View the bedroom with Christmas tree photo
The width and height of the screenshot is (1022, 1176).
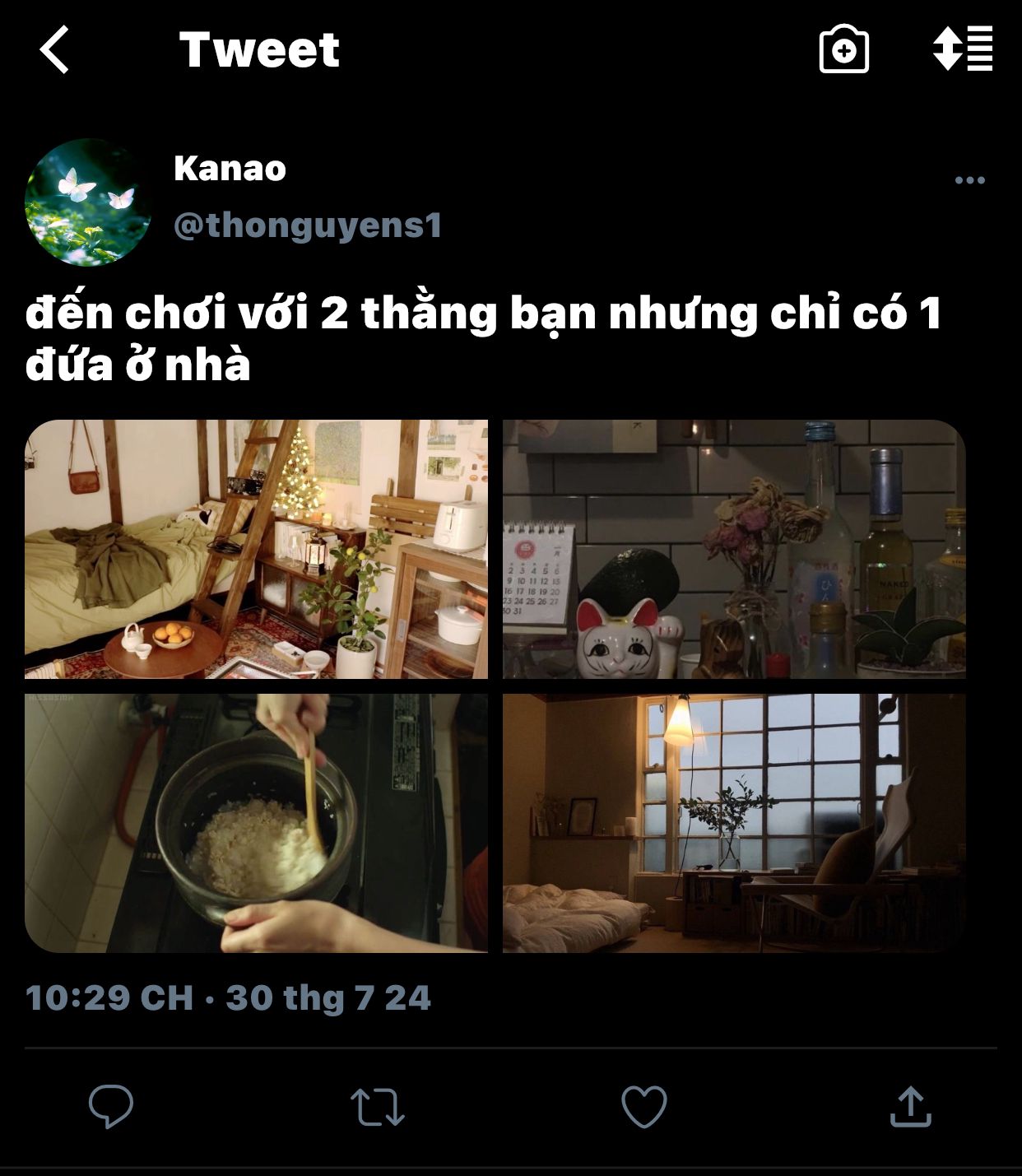tap(256, 549)
